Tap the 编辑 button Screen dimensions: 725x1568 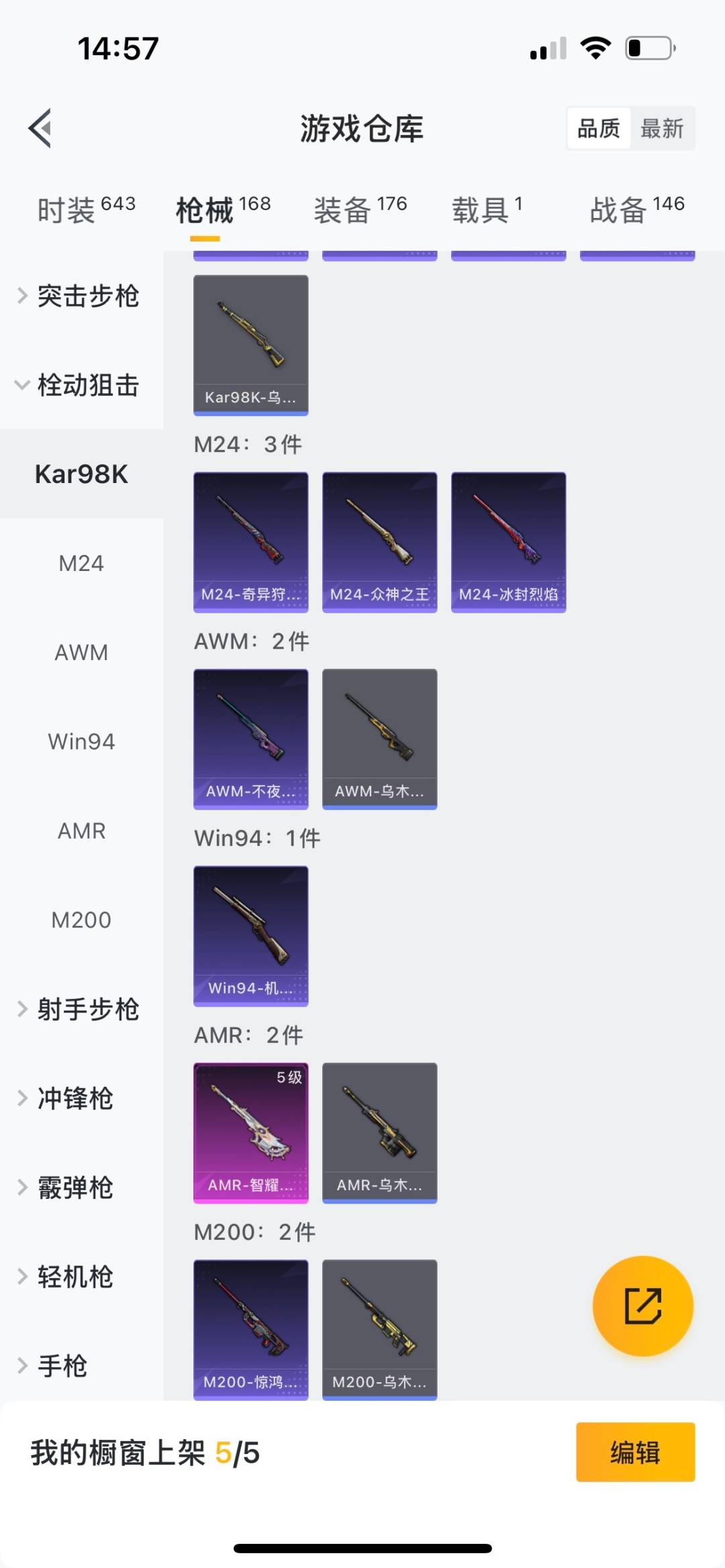(635, 1452)
